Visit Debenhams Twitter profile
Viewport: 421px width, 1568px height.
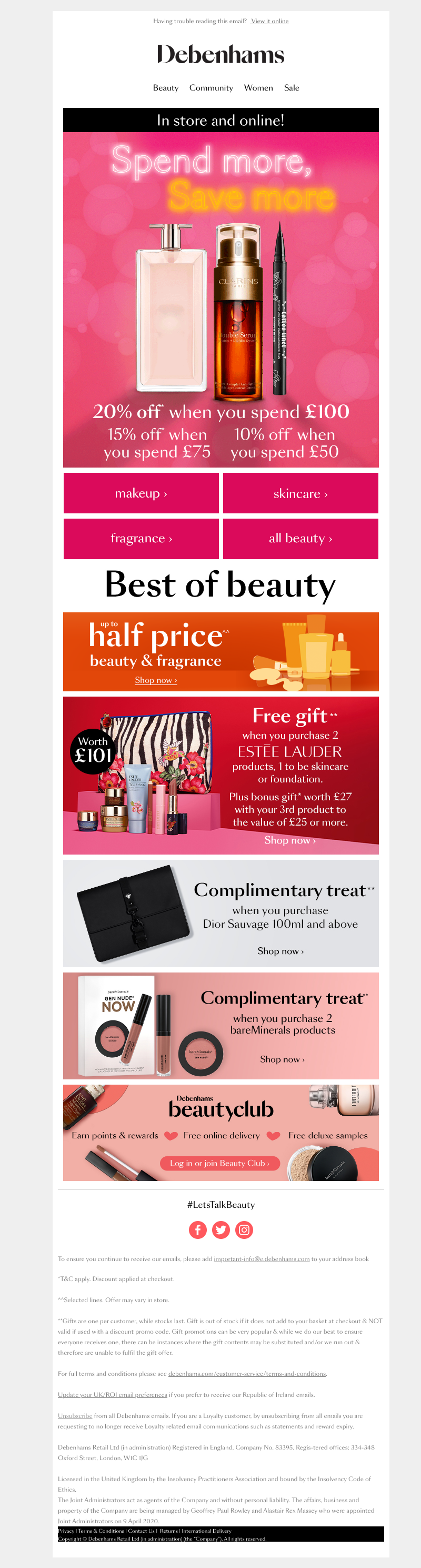[221, 1230]
